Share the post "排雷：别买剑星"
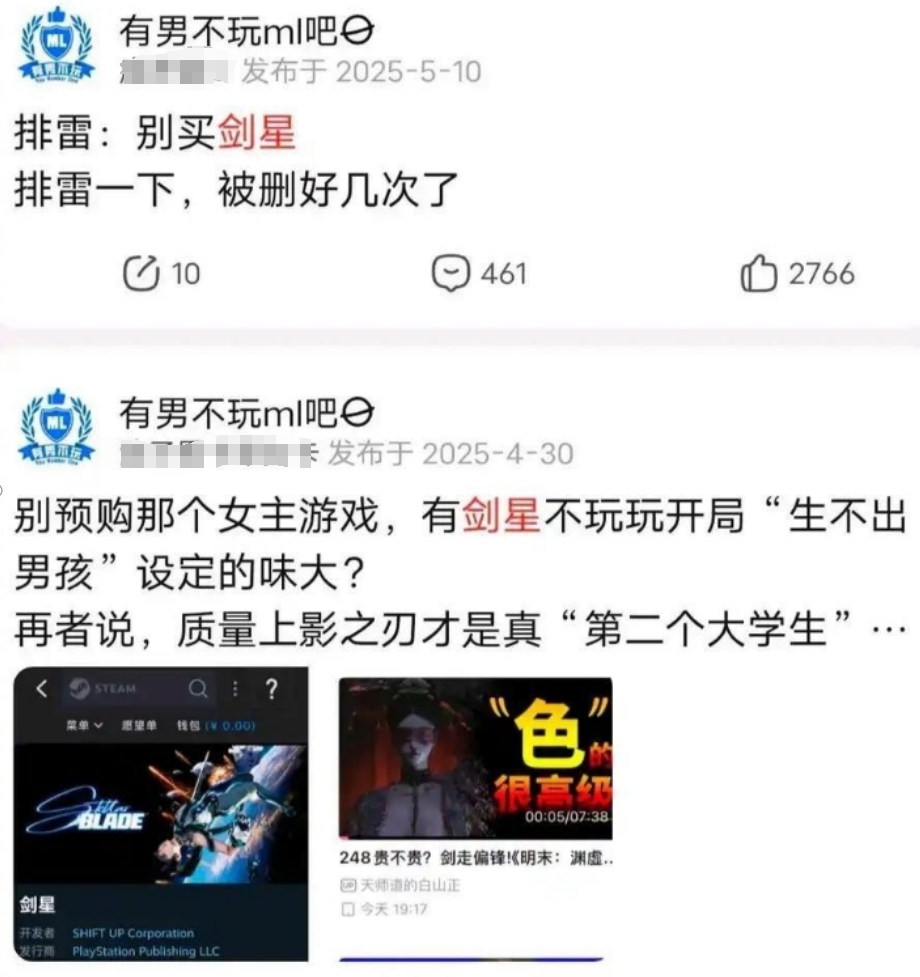This screenshot has height=977, width=920. (x=160, y=273)
